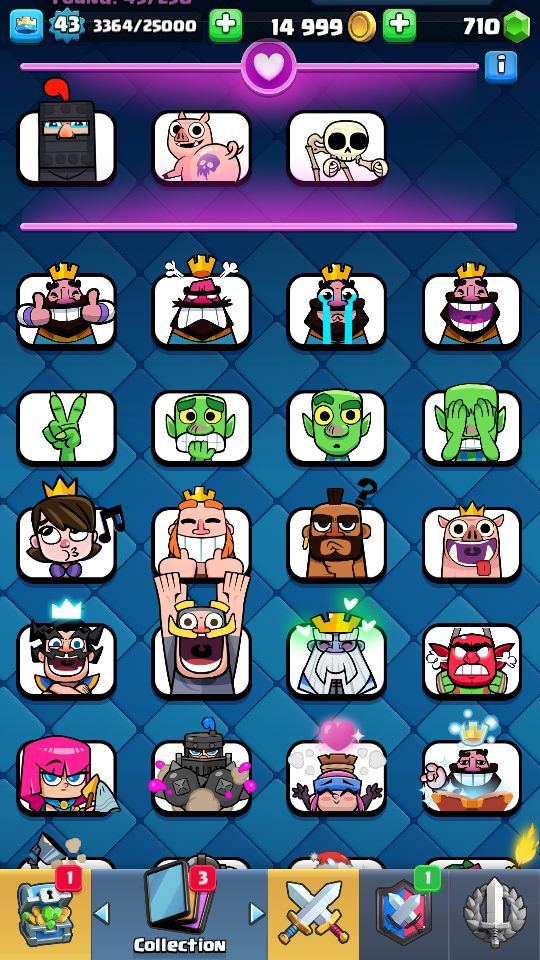
Task: Select the pig with skull tattoo emote
Action: click(201, 148)
